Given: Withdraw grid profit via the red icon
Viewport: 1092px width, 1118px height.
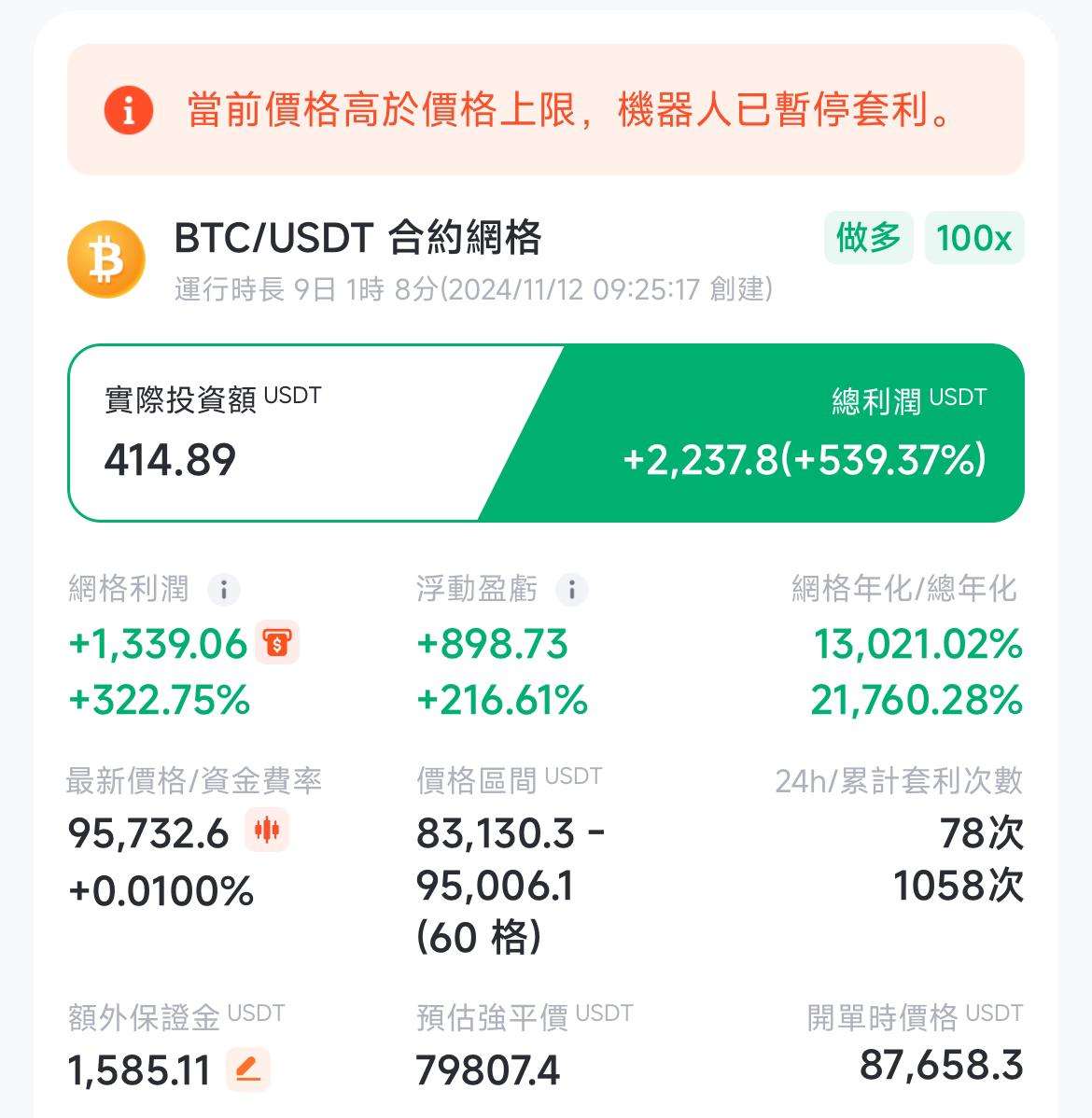Looking at the screenshot, I should pos(277,643).
